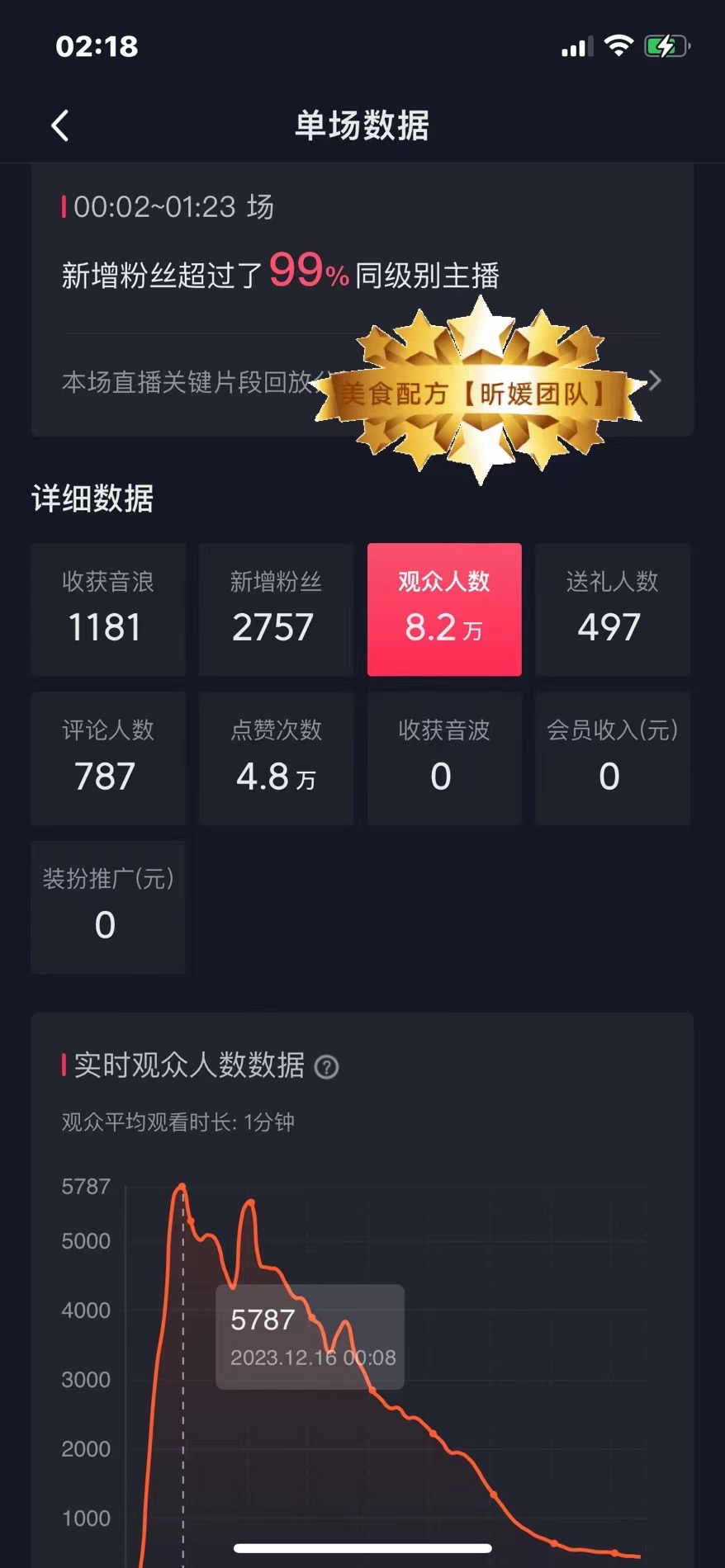Select the 评论人数 data tile

point(108,758)
